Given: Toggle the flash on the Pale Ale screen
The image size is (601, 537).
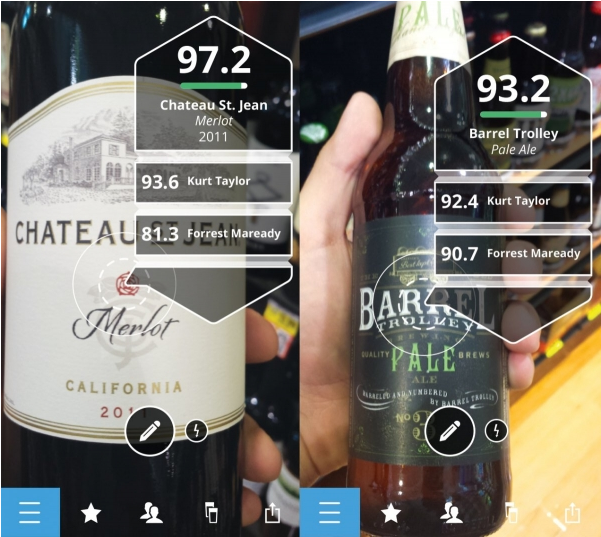Looking at the screenshot, I should point(497,431).
